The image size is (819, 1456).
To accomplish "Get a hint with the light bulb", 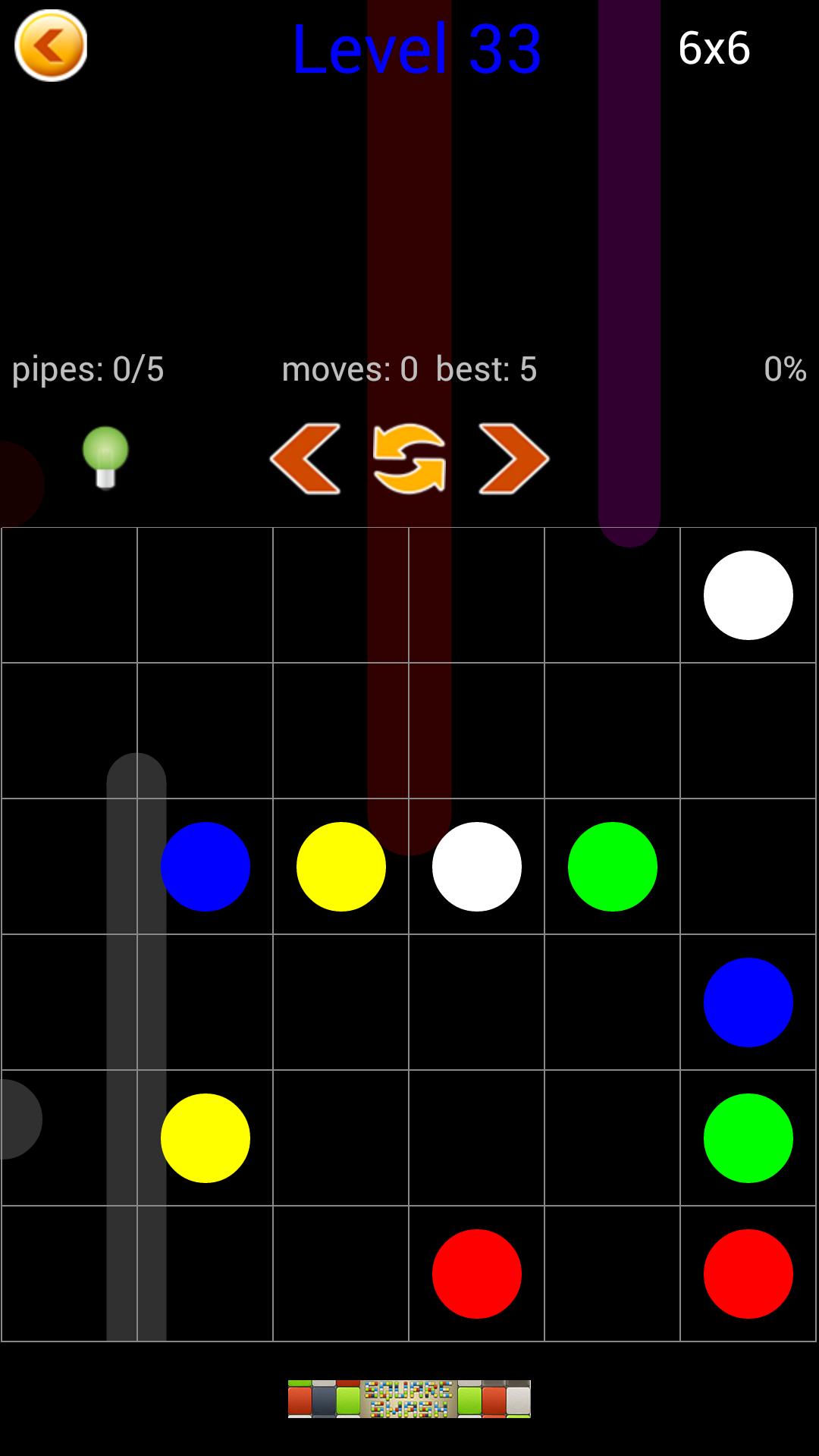I will [105, 457].
